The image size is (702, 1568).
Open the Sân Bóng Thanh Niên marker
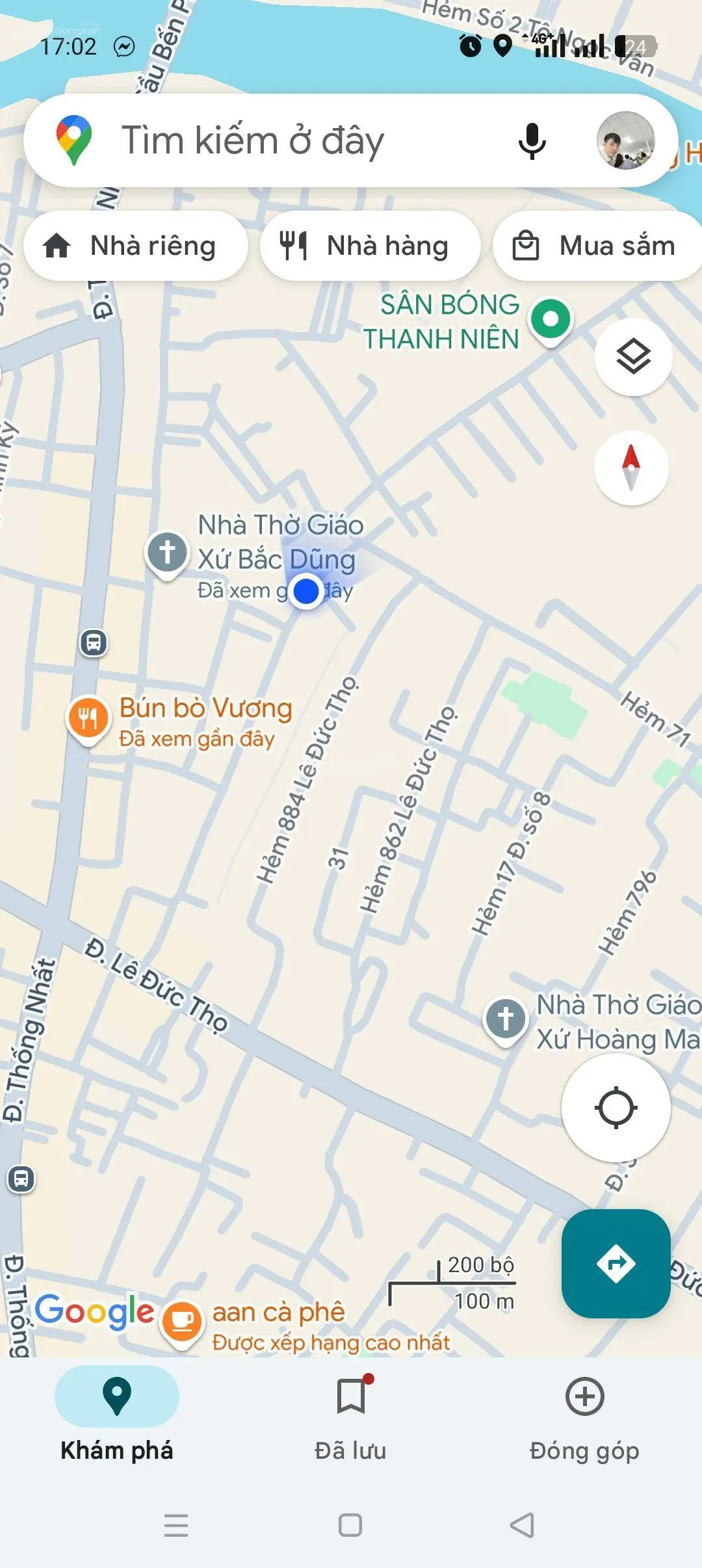(551, 320)
